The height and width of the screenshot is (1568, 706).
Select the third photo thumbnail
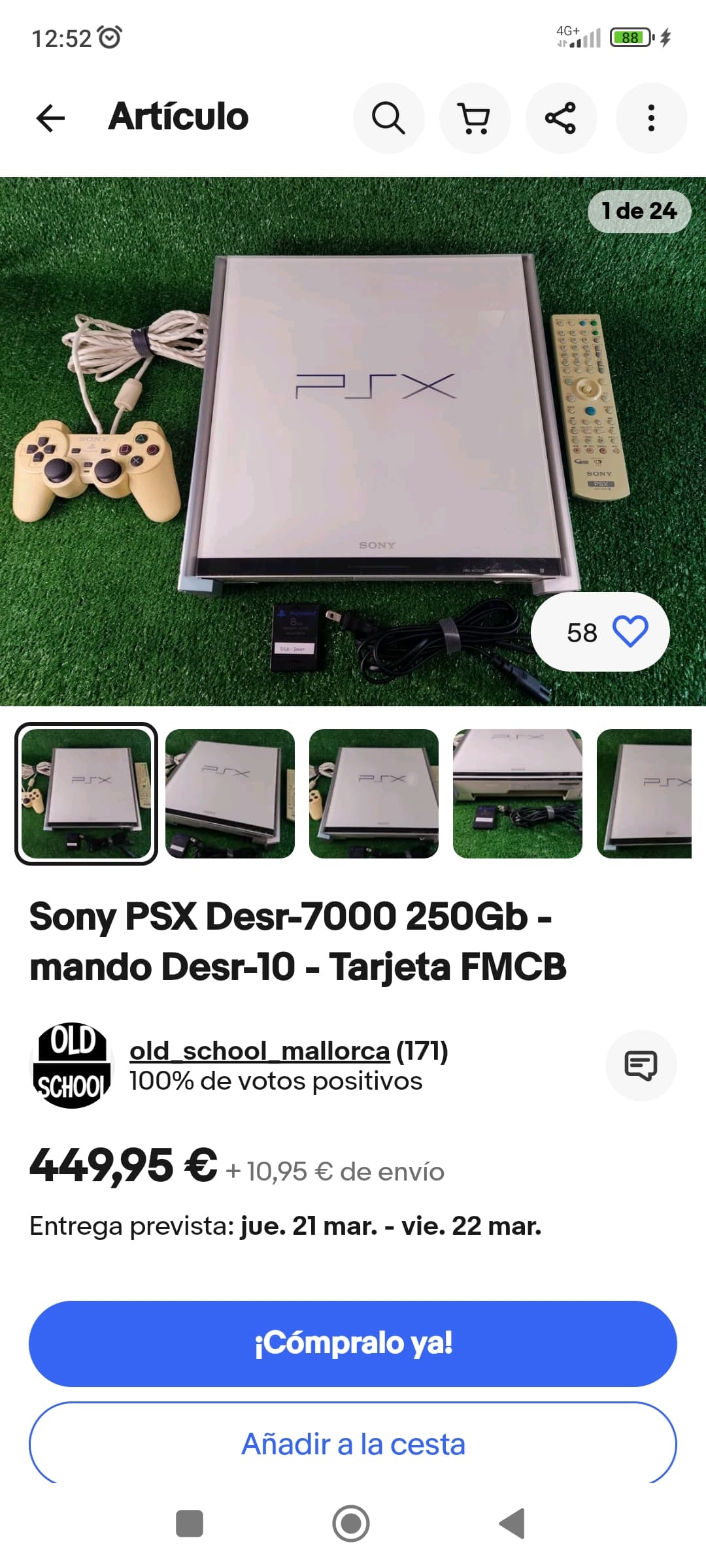tap(374, 793)
